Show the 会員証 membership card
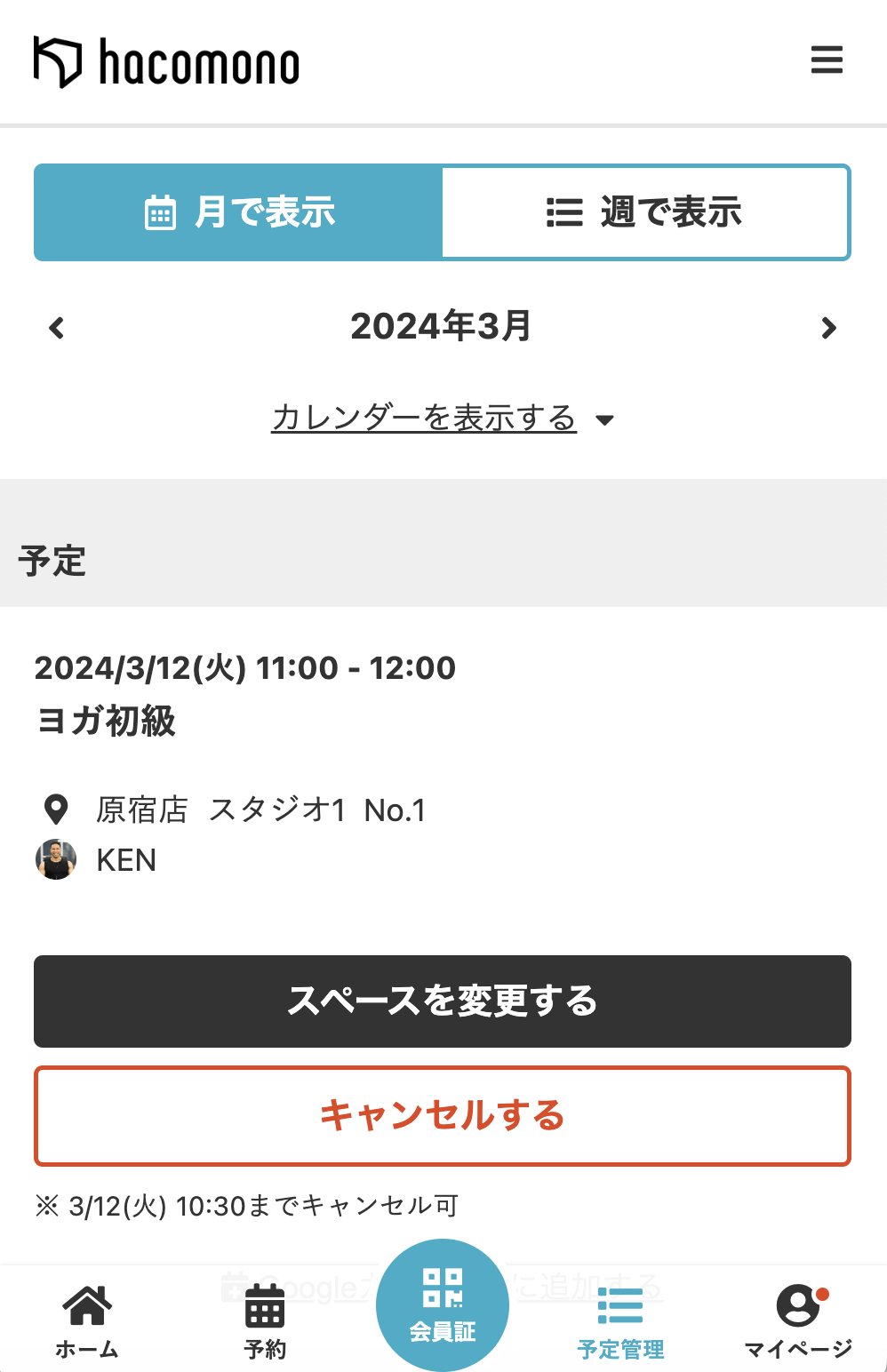 (x=443, y=1304)
